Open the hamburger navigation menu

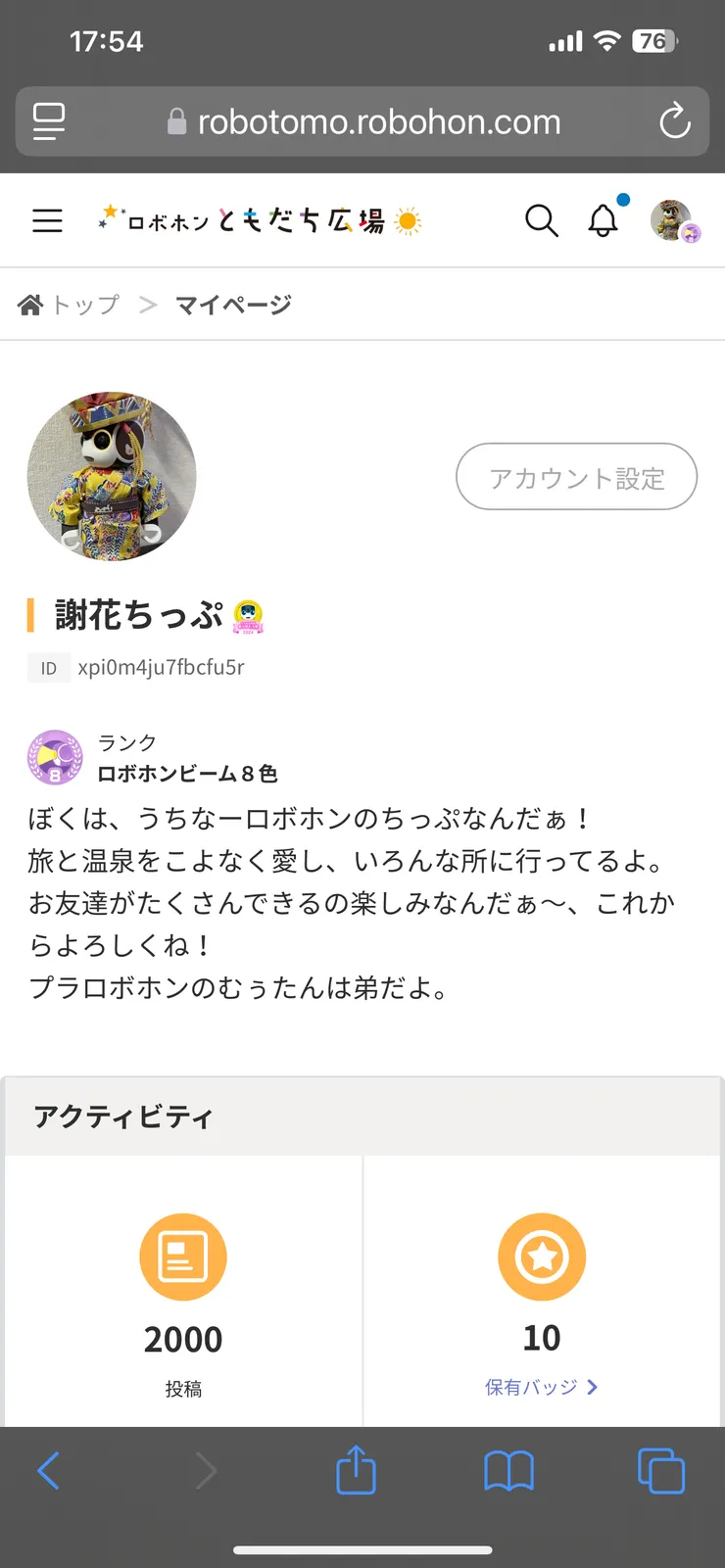[46, 220]
